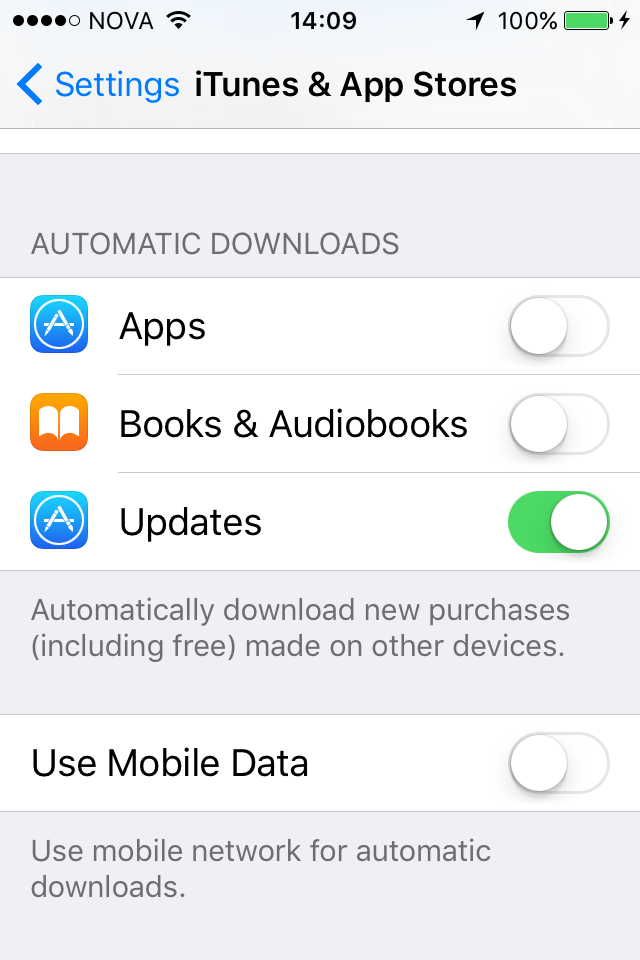The image size is (640, 960).
Task: Toggle Use Mobile Data switch on
Action: click(558, 764)
